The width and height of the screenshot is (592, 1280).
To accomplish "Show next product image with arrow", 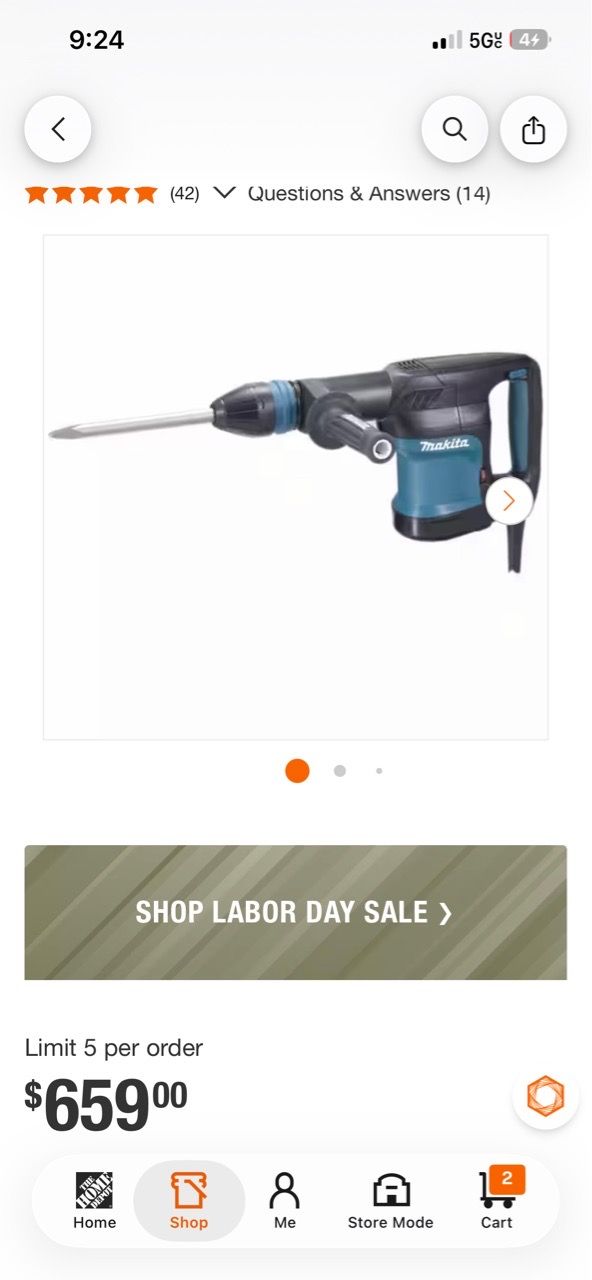I will [509, 500].
